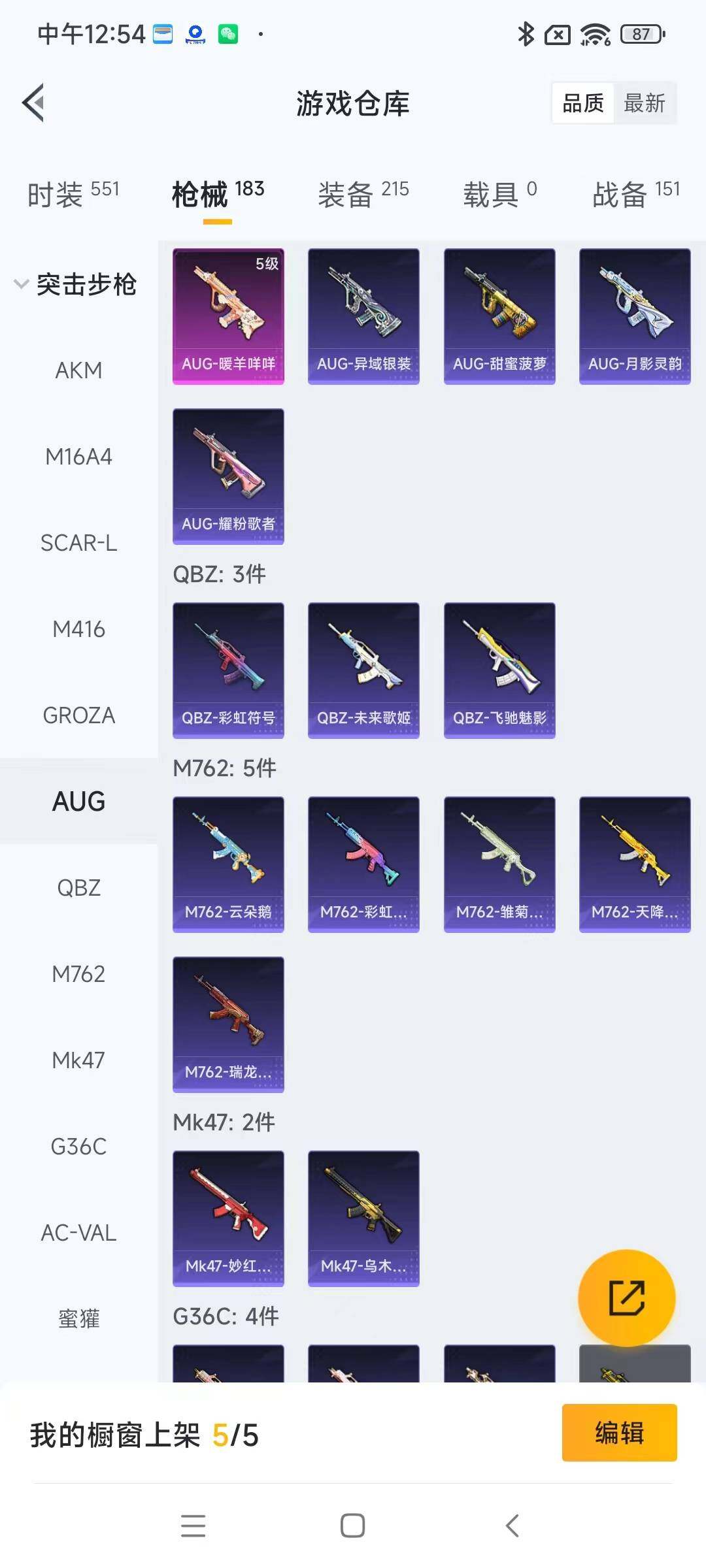Switch to the 时装 tab
This screenshot has height=1568, width=706.
[x=73, y=194]
